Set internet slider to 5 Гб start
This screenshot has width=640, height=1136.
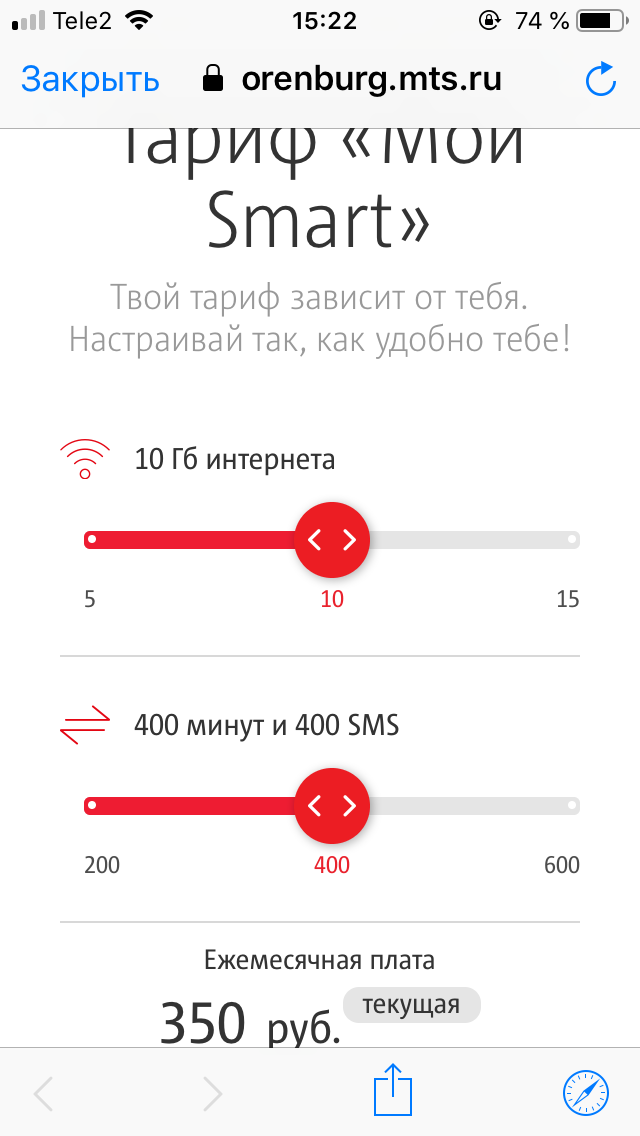point(92,540)
